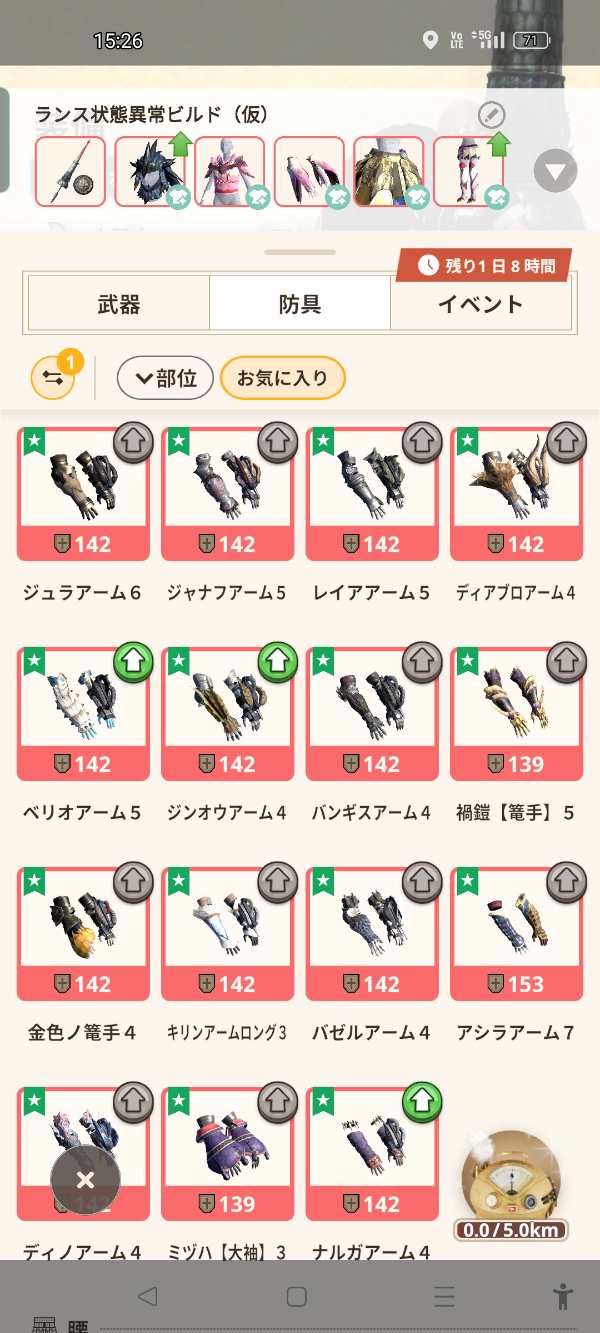Open ナルガアーム4 armor card
Screen dimensions: 600x1333
coord(372,1154)
